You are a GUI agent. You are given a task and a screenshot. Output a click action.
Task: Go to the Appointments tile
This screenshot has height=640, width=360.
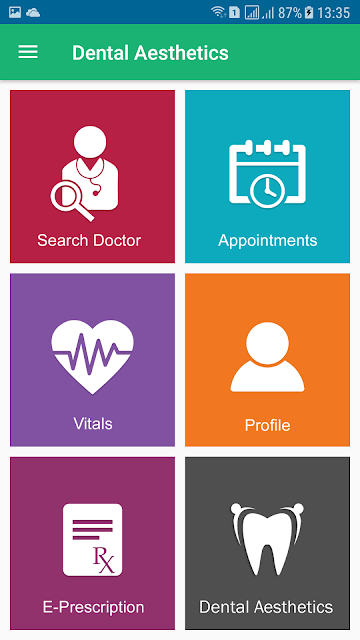pos(267,176)
